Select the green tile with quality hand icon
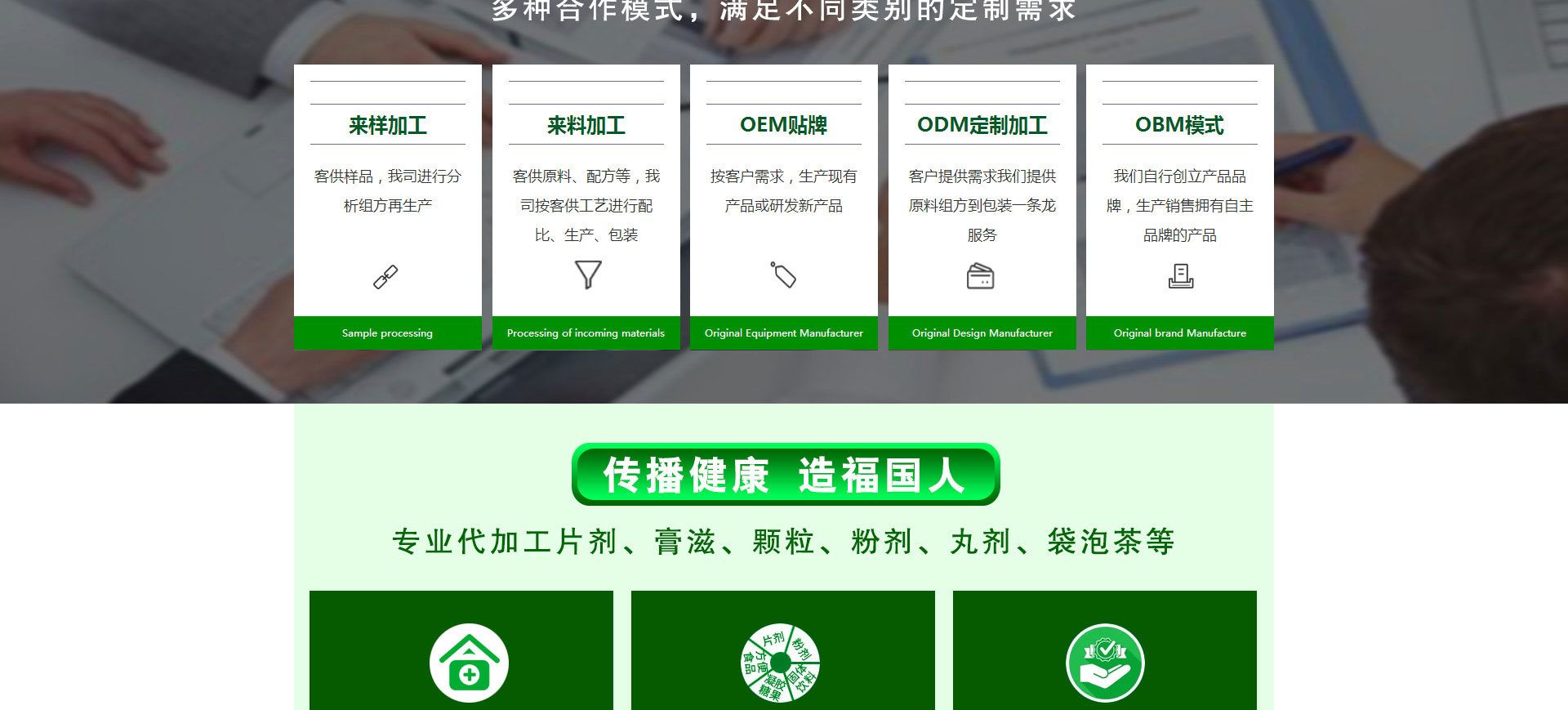 click(1104, 654)
